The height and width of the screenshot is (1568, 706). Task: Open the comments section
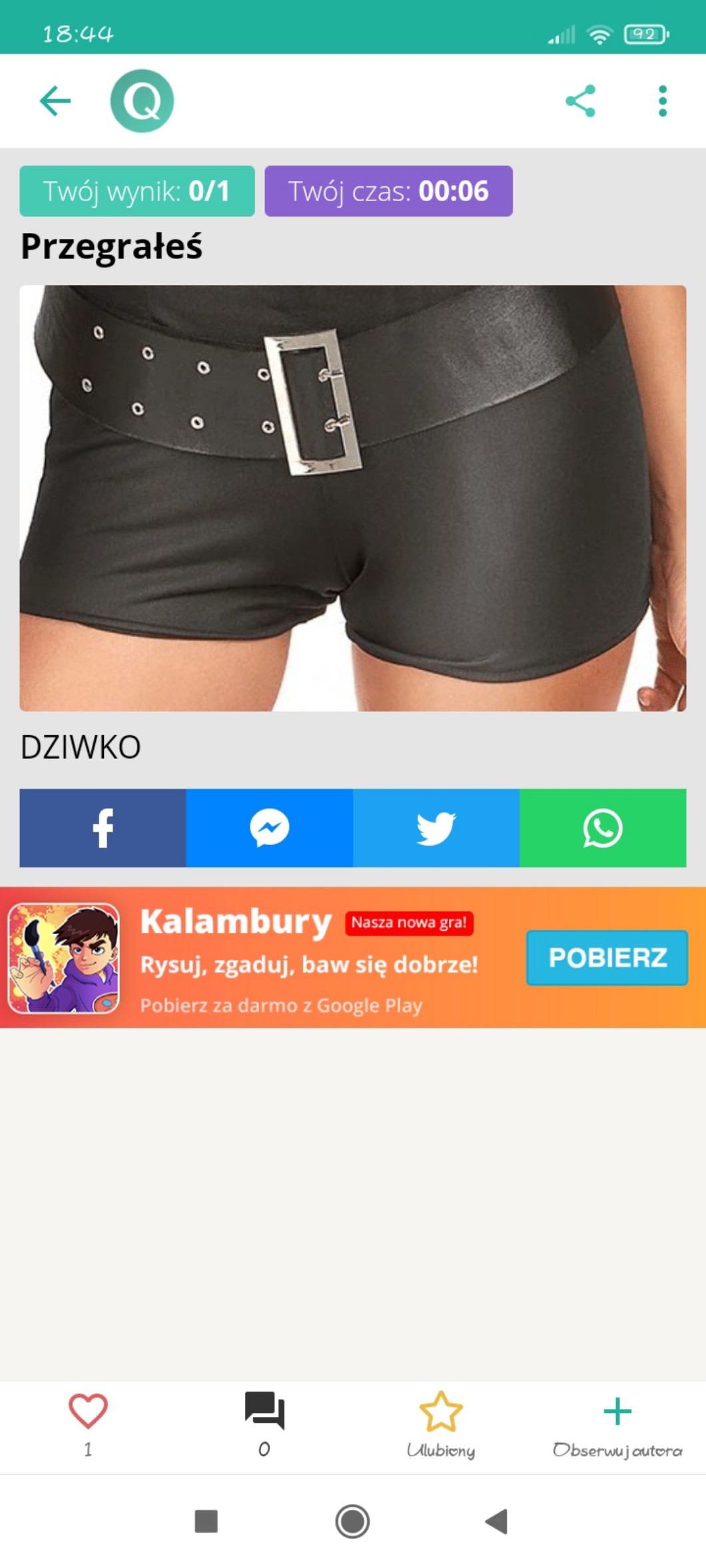pyautogui.click(x=264, y=1410)
